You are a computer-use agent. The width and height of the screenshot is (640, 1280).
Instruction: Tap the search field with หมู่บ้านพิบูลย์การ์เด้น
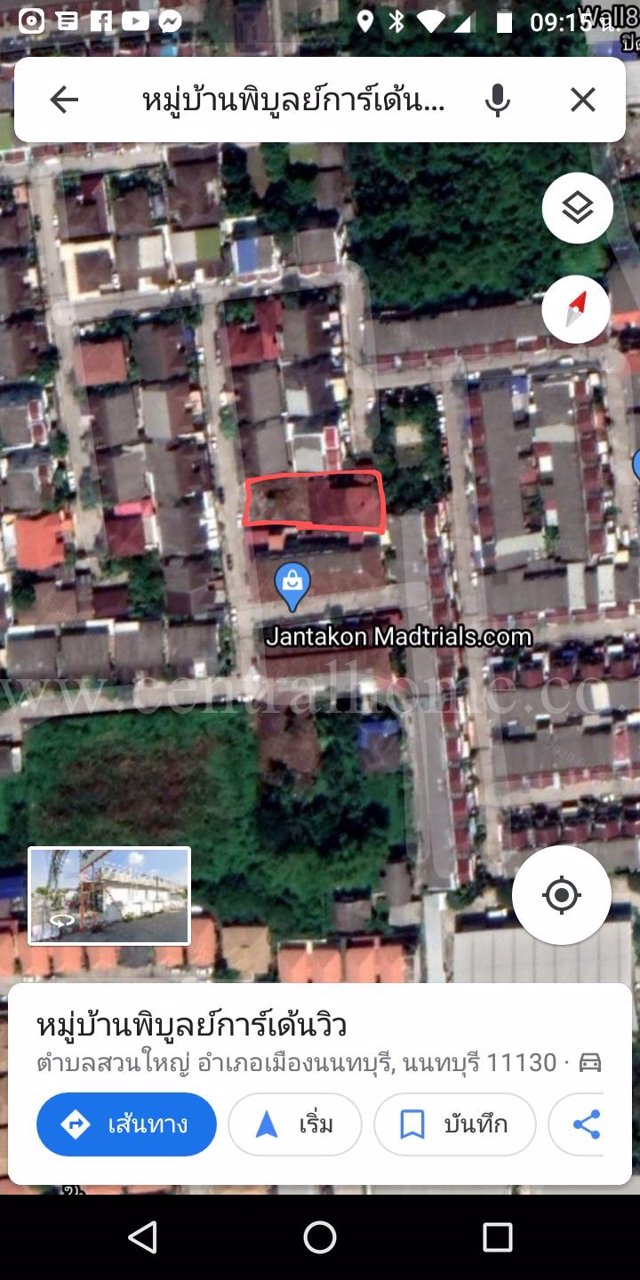coord(292,100)
